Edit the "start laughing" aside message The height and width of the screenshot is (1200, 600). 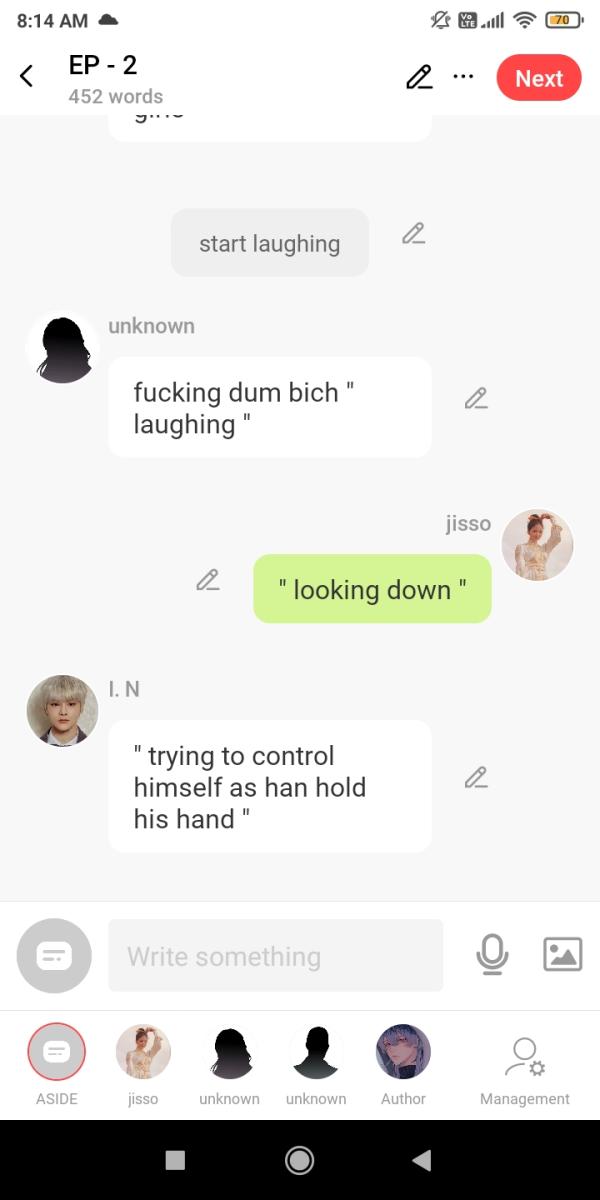point(413,234)
